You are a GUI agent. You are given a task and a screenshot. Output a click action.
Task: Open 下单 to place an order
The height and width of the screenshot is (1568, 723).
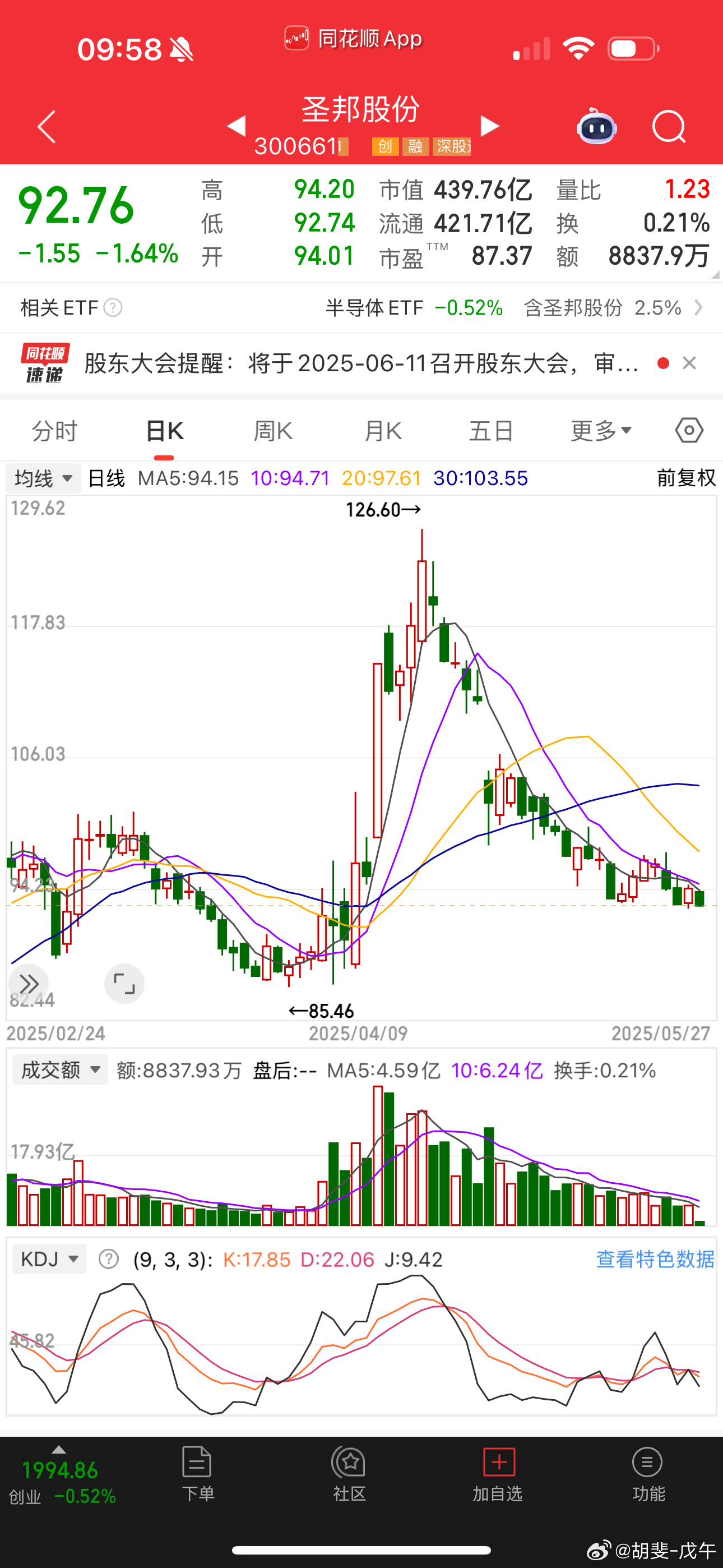point(198,1474)
